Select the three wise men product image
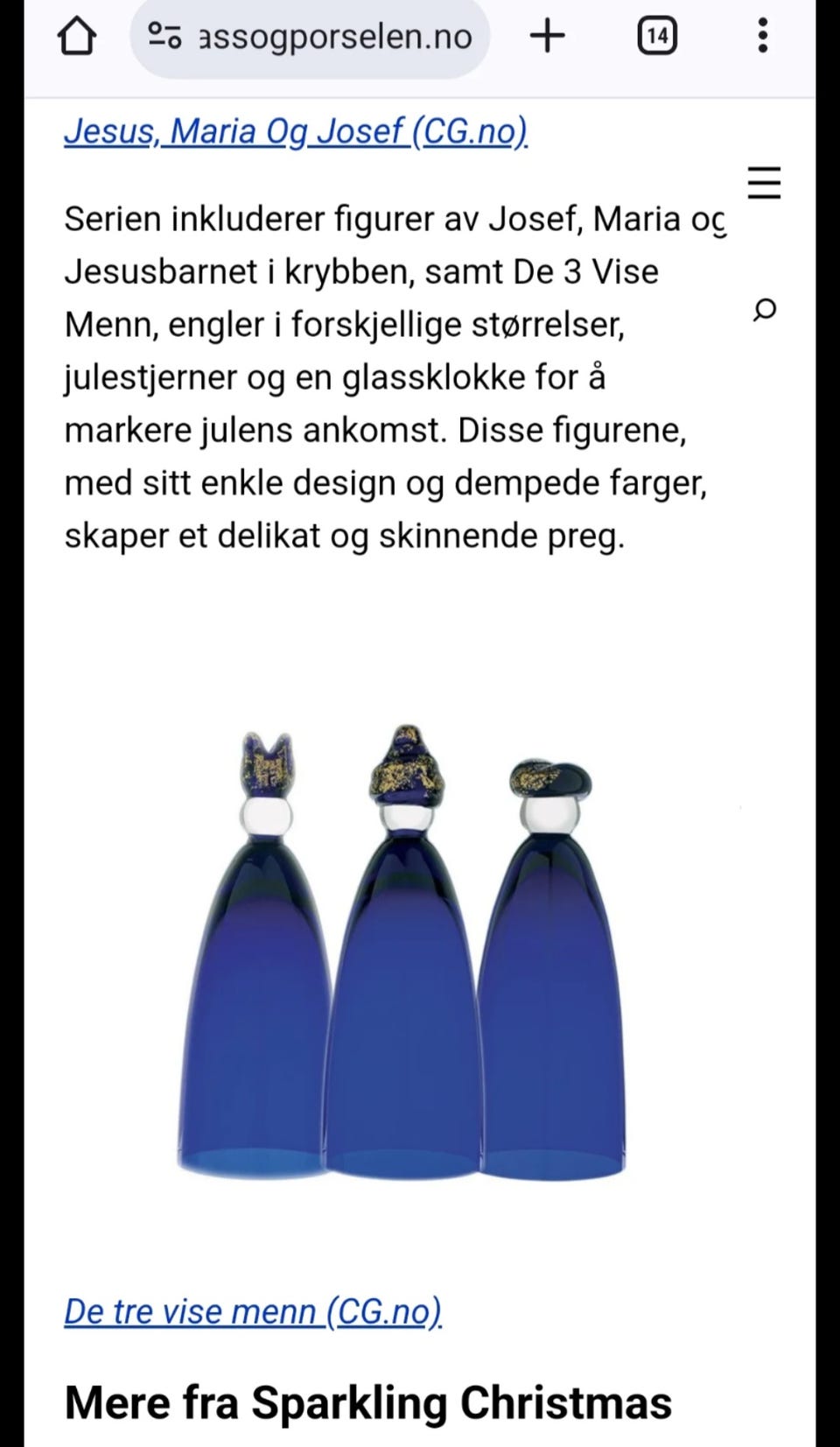This screenshot has height=1447, width=840. (x=402, y=945)
